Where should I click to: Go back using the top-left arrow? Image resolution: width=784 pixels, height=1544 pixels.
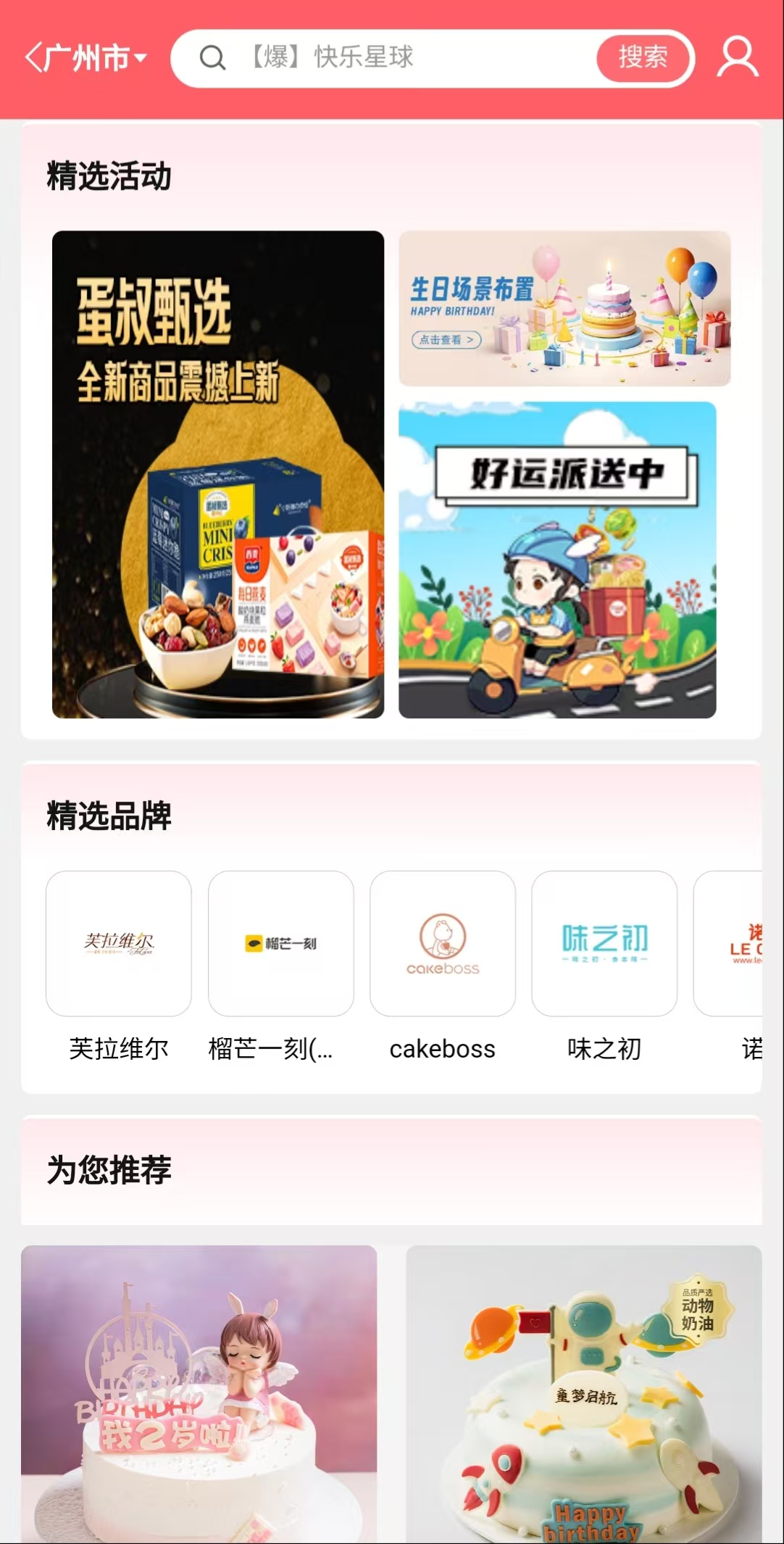click(33, 58)
